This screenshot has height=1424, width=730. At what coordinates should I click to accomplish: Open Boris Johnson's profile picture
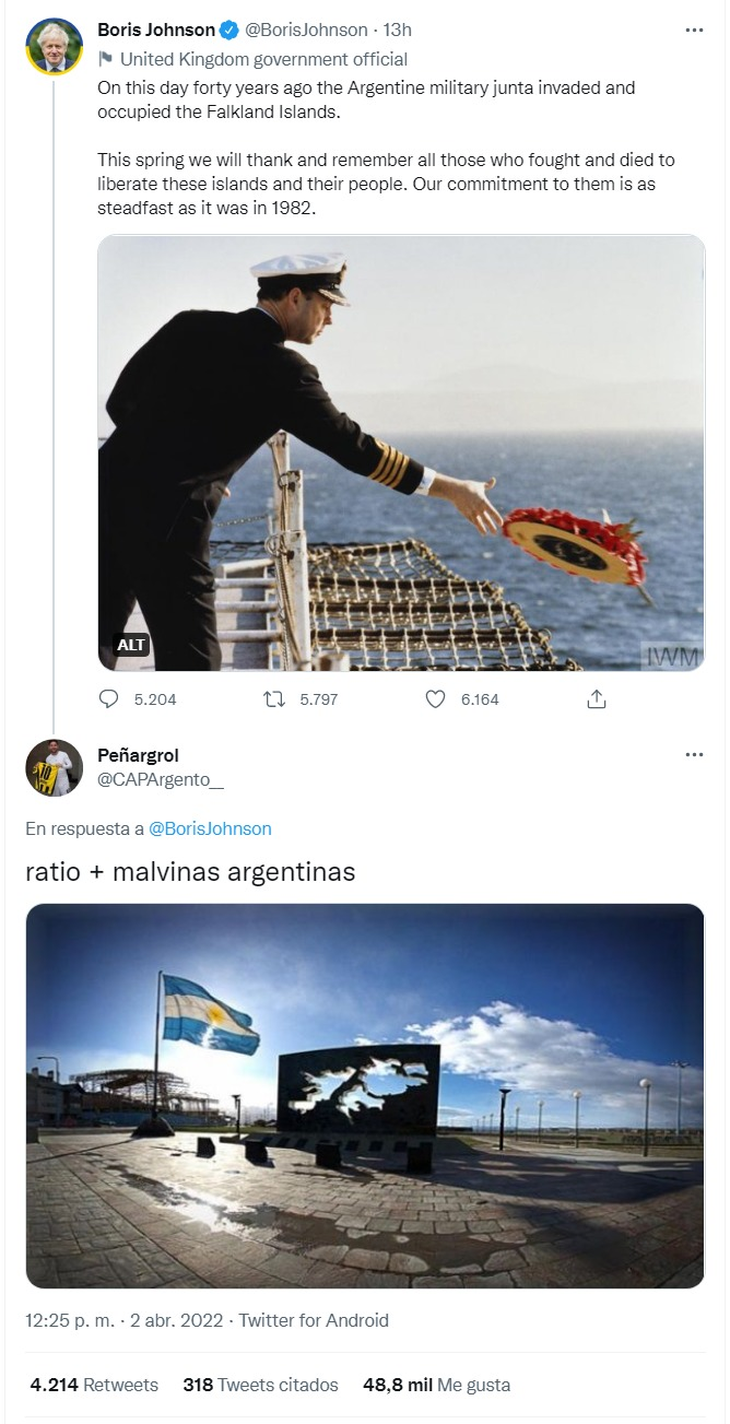click(54, 46)
